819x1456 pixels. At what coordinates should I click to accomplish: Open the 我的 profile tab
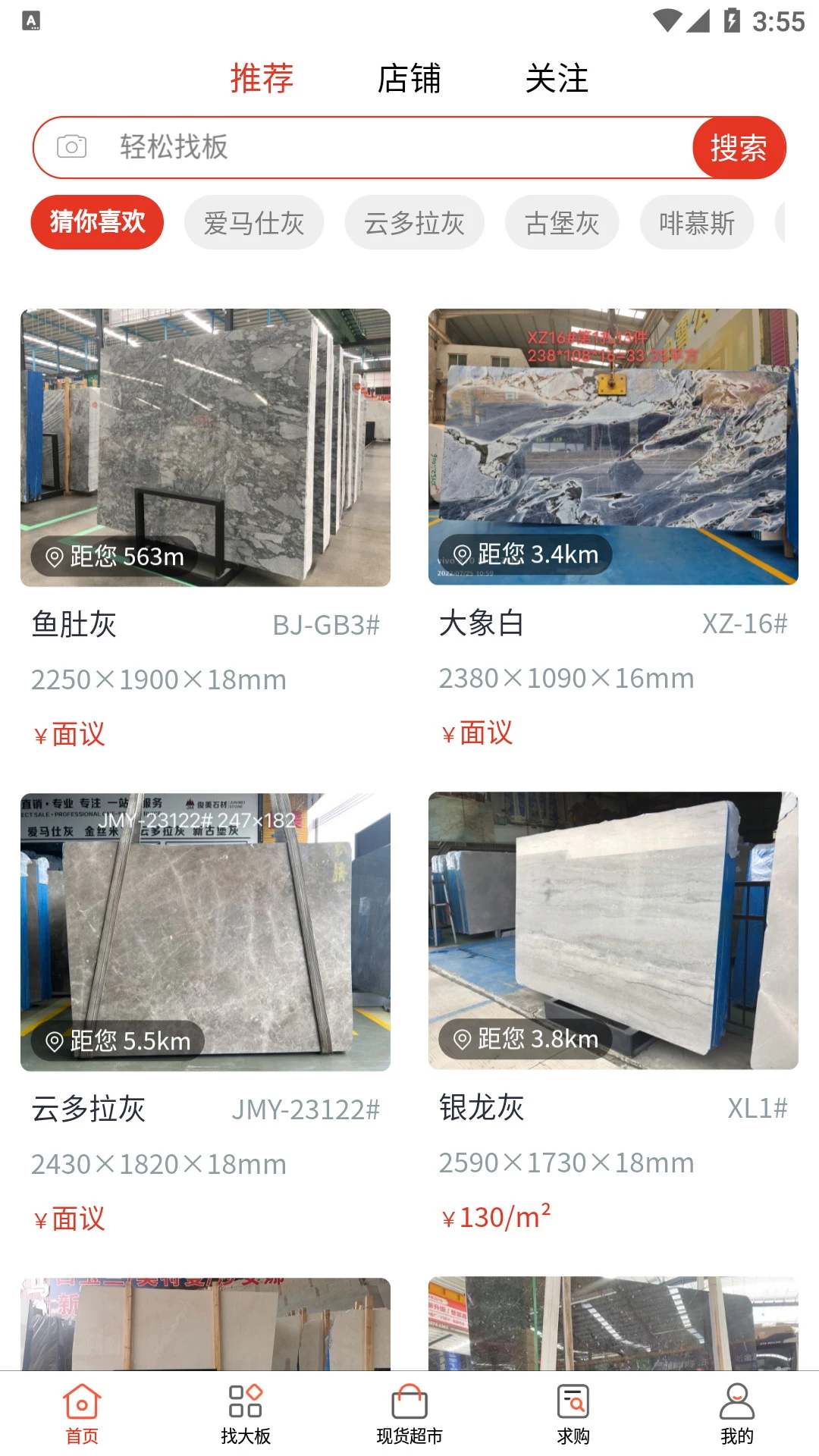tap(736, 1414)
